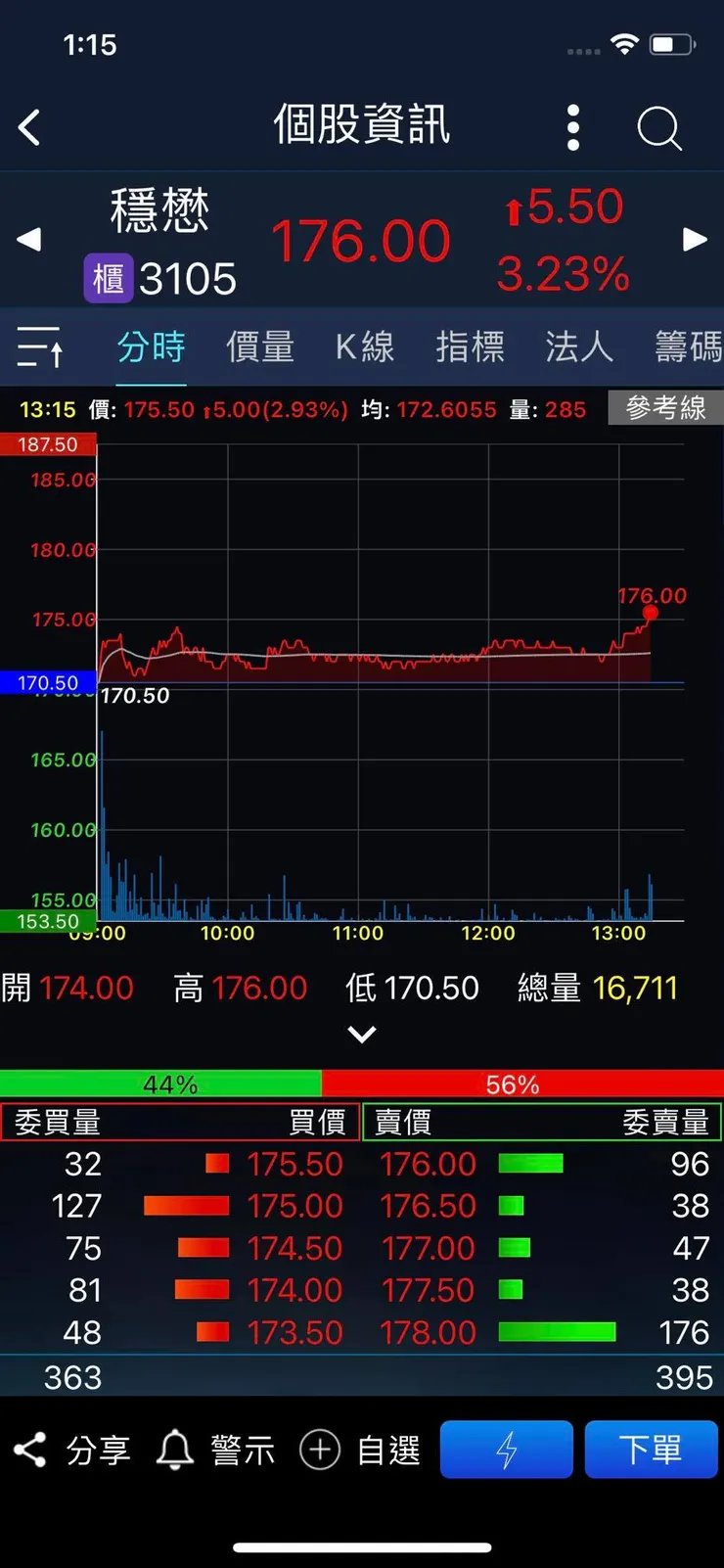Open search with the magnifier icon

pyautogui.click(x=658, y=127)
